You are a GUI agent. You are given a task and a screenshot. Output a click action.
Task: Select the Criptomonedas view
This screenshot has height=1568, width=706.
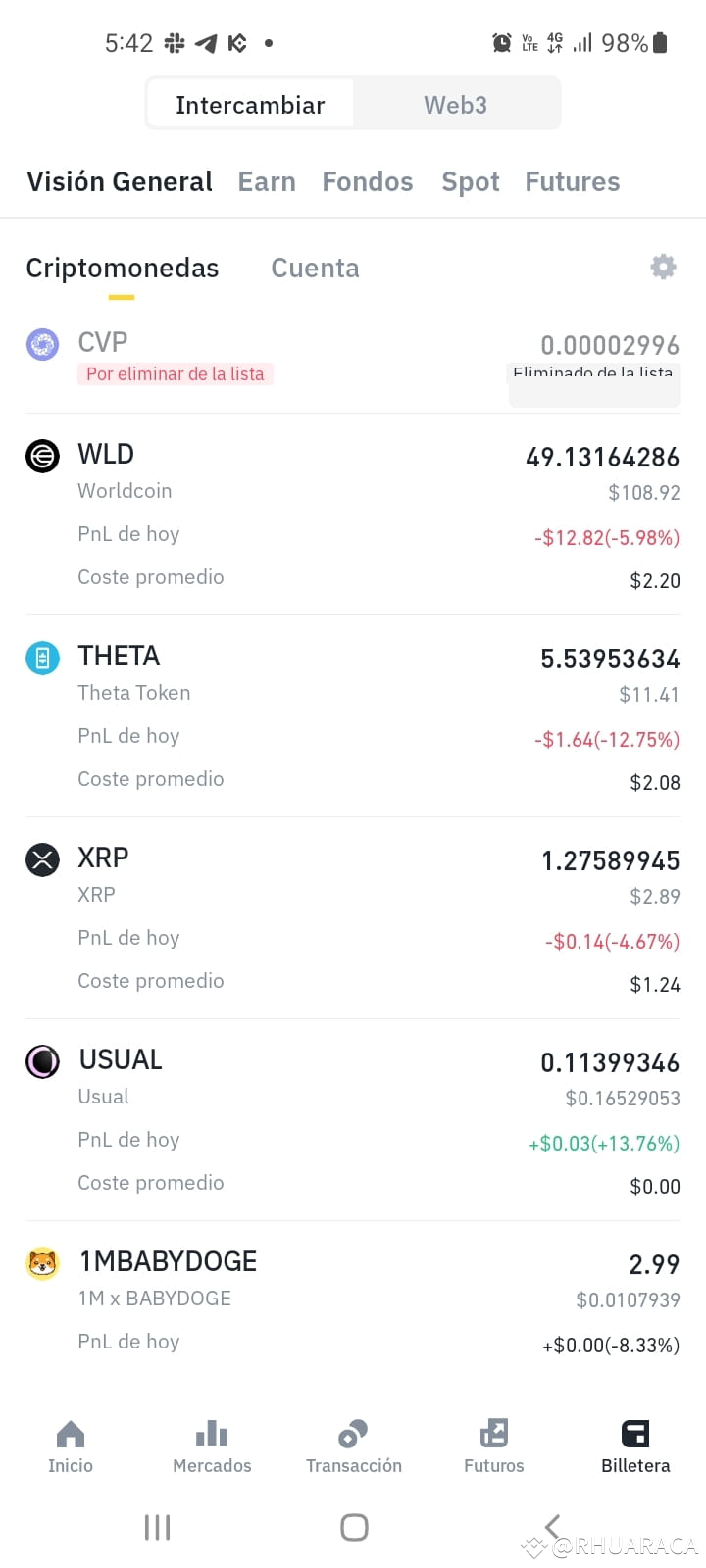point(123,268)
